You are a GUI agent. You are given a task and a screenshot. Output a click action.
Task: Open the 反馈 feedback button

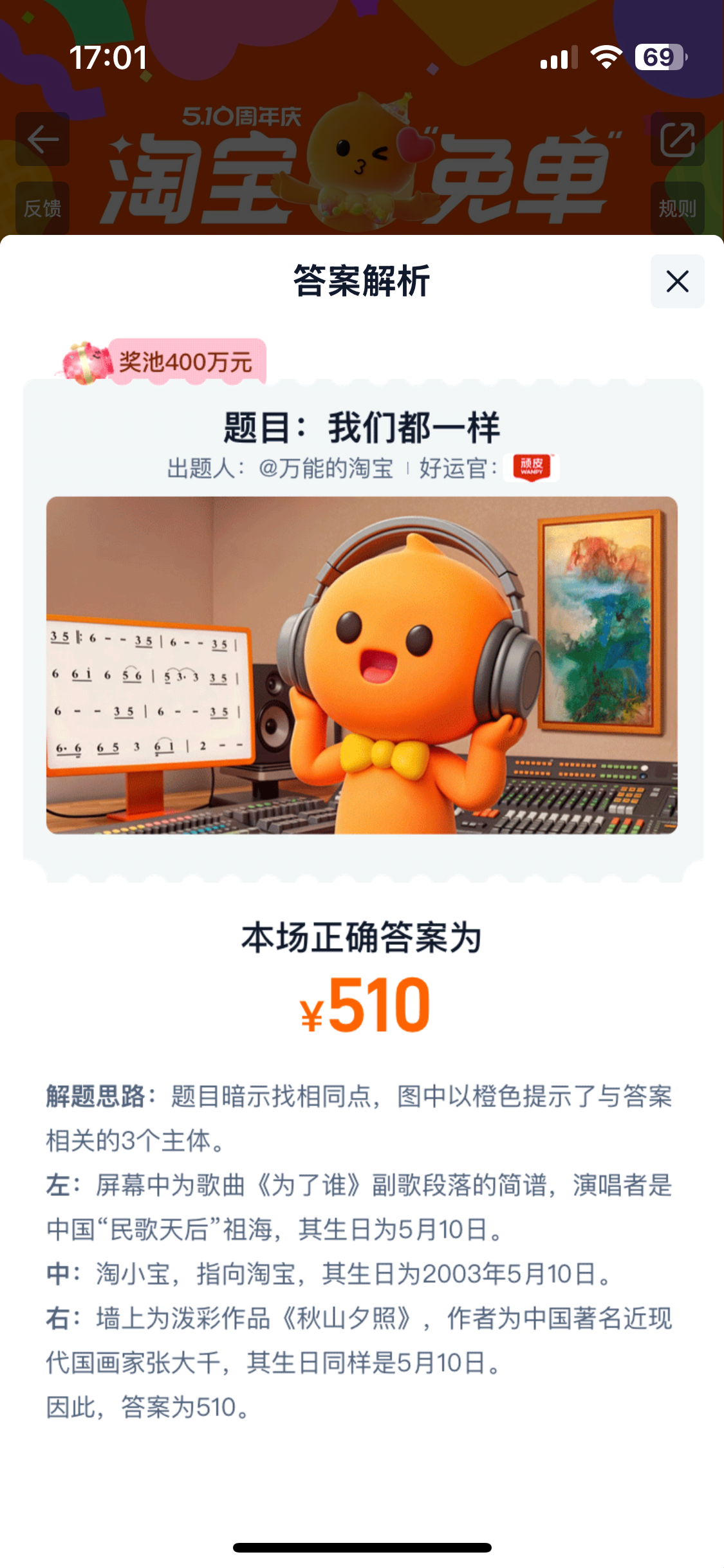coord(42,208)
